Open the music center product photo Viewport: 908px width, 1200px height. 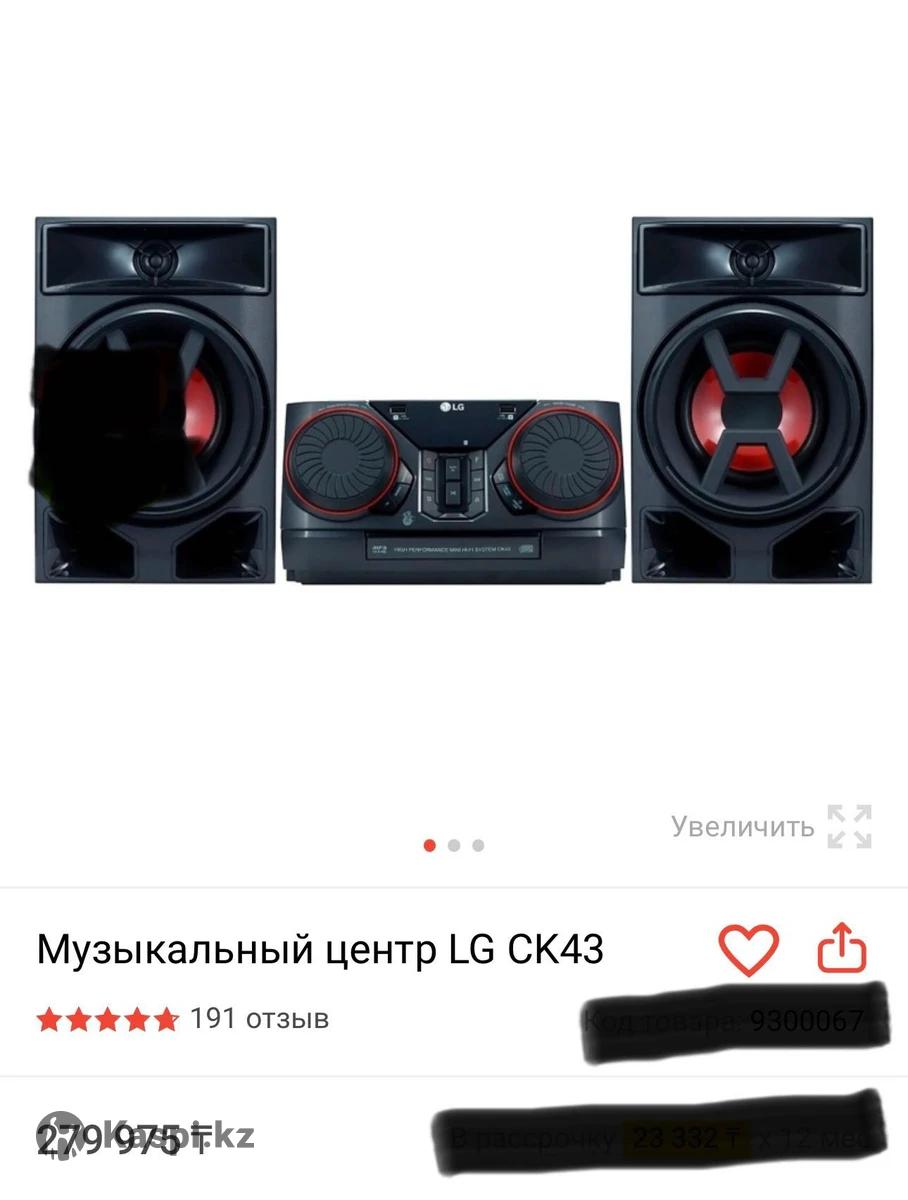coord(453,400)
